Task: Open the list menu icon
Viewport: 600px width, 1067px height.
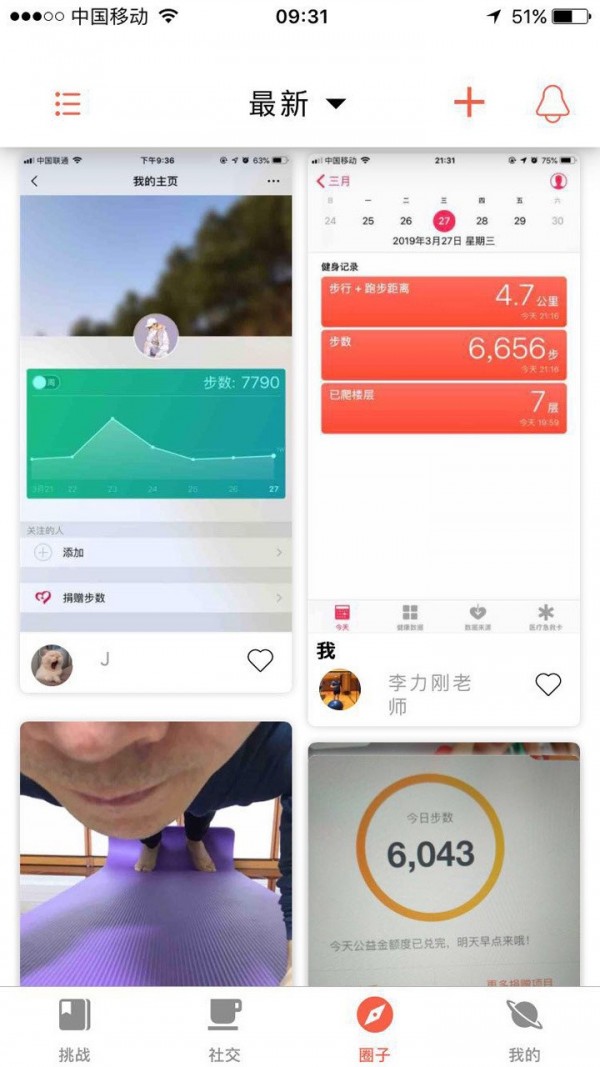Action: (x=68, y=103)
